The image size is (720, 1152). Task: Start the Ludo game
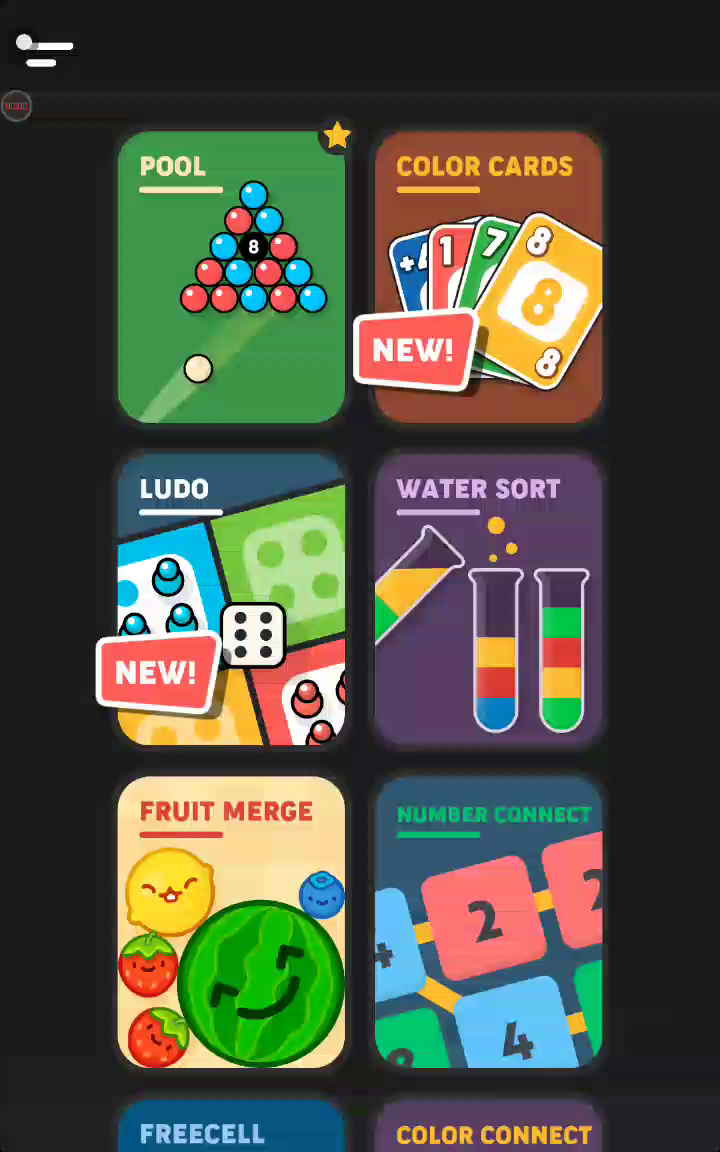pos(231,600)
